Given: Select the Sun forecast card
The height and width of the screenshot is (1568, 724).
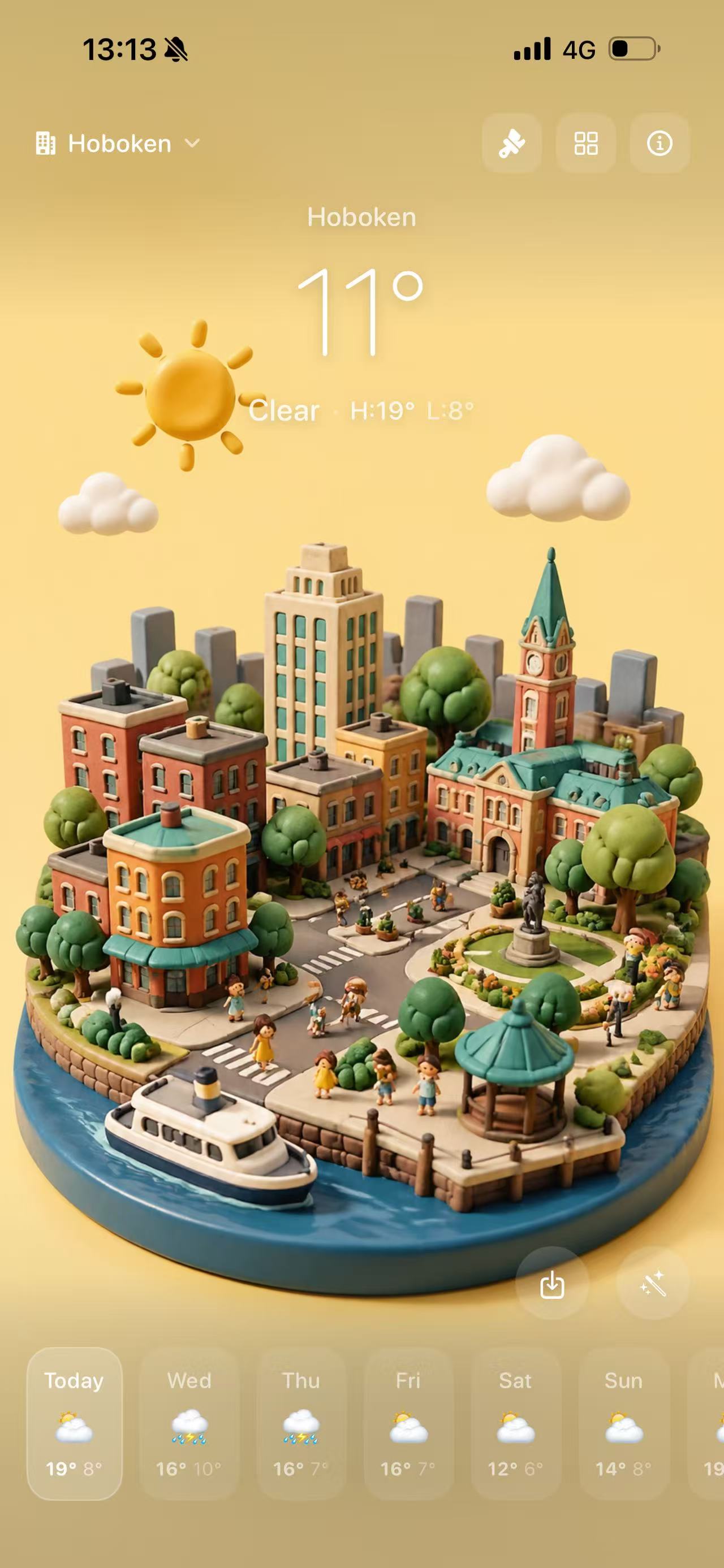Looking at the screenshot, I should click(x=623, y=1424).
